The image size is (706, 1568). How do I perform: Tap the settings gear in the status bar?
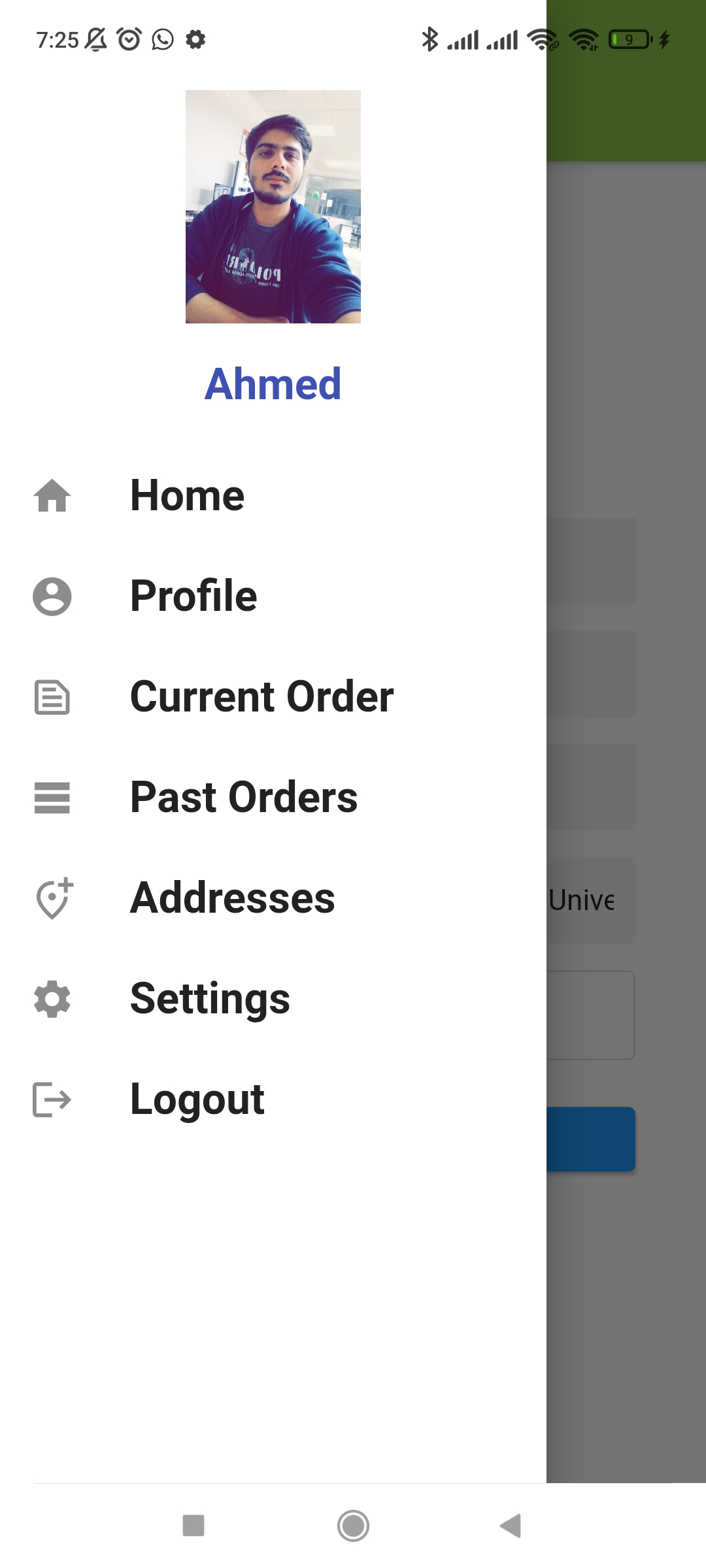195,39
